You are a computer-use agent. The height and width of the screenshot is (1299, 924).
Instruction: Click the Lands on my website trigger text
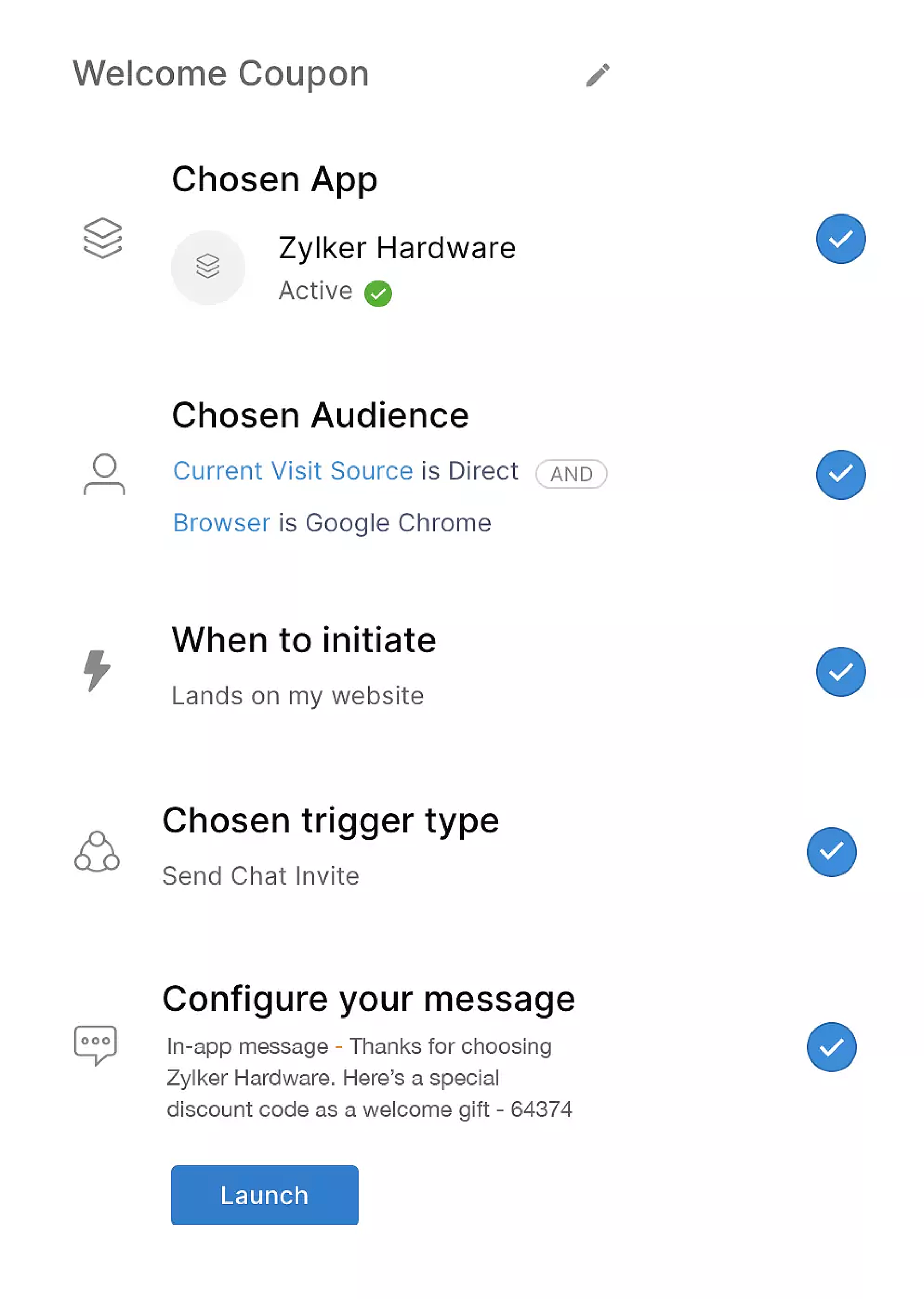[297, 696]
